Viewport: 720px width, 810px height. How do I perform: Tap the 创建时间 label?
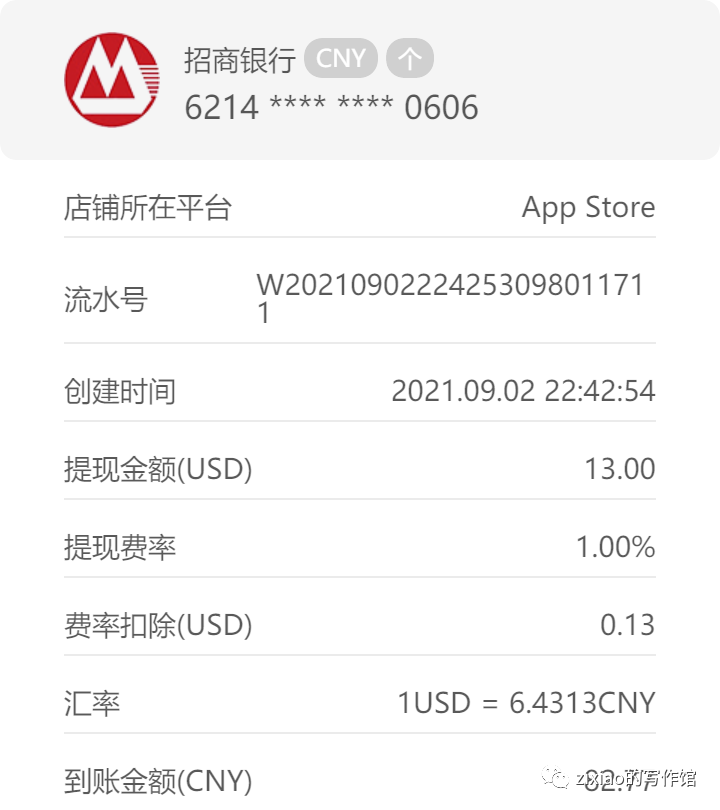click(120, 392)
